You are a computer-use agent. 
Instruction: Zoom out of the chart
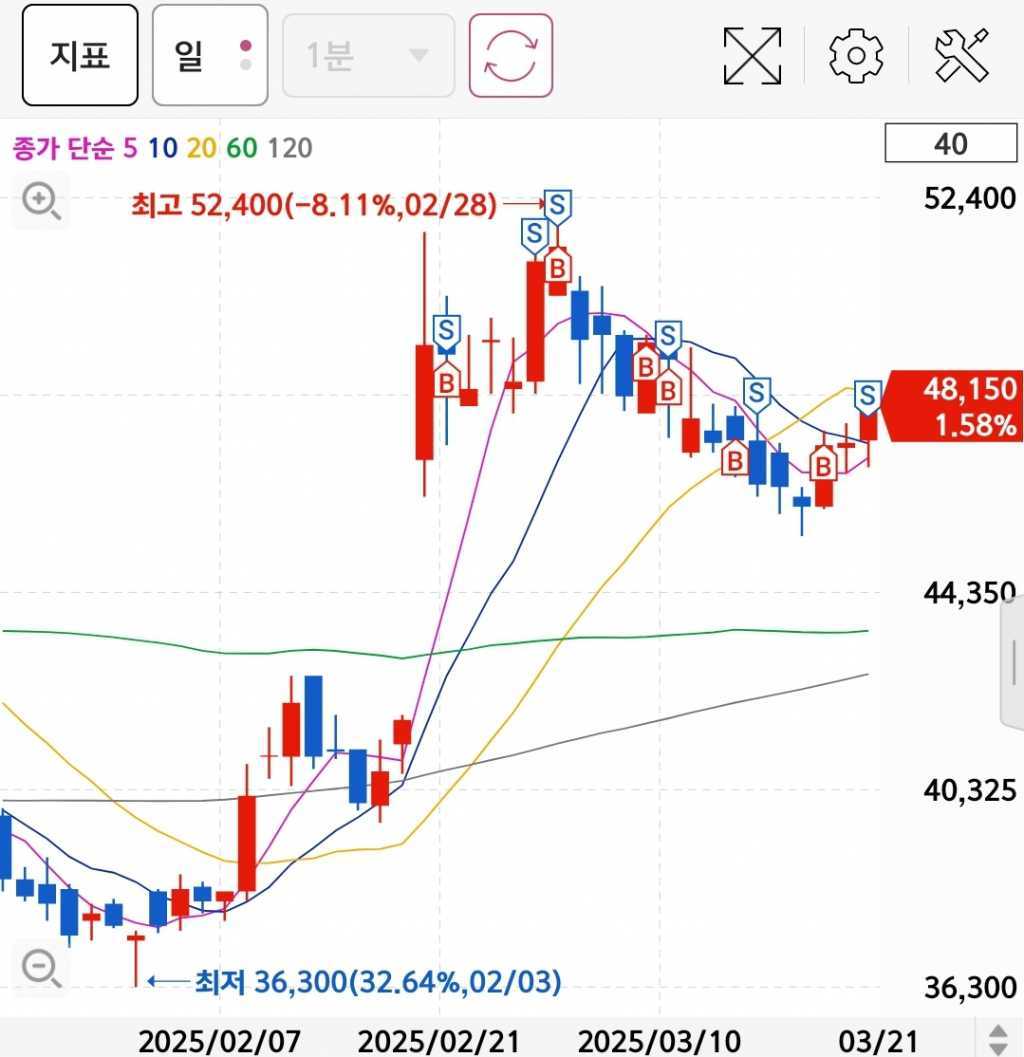click(42, 967)
